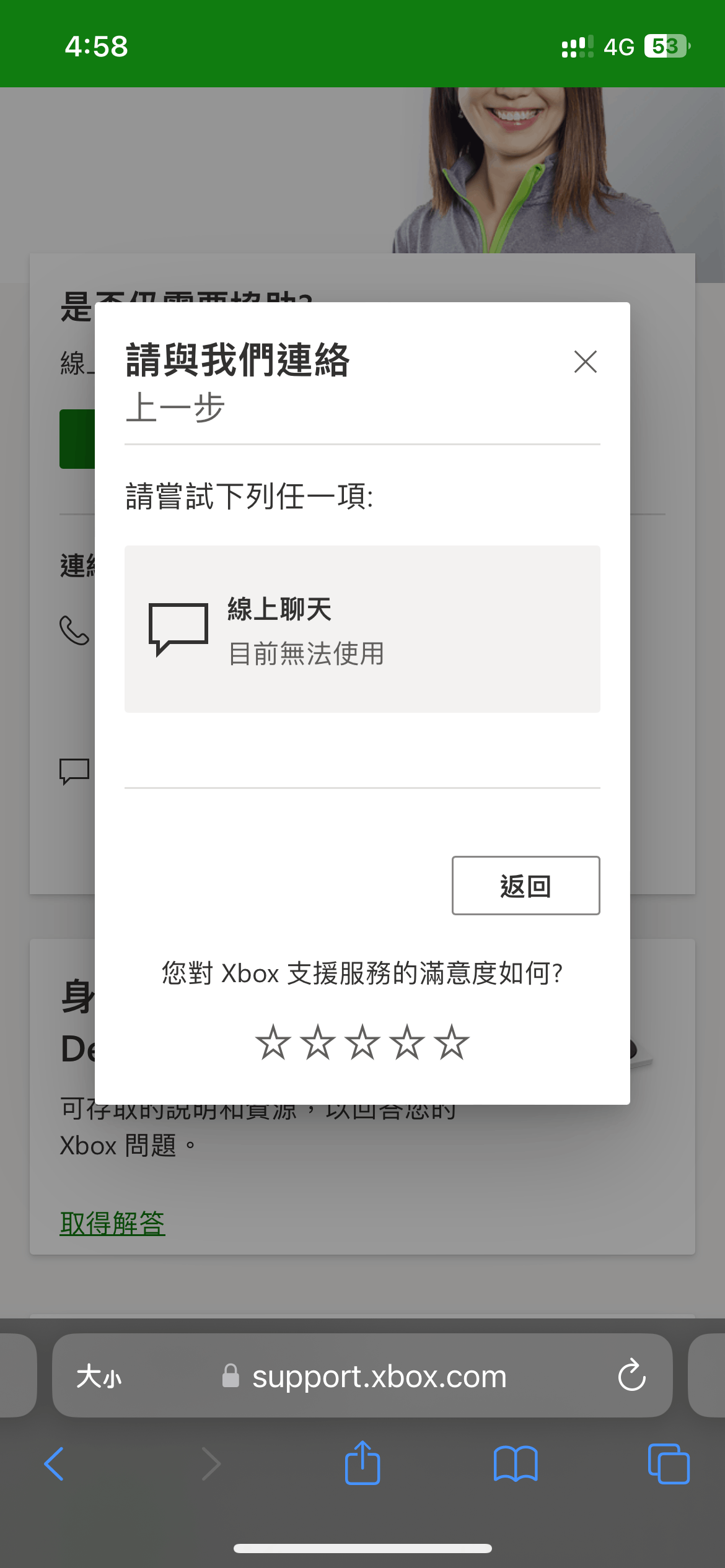Open the browser bookmarks
This screenshot has width=725, height=1568.
coord(516,1464)
